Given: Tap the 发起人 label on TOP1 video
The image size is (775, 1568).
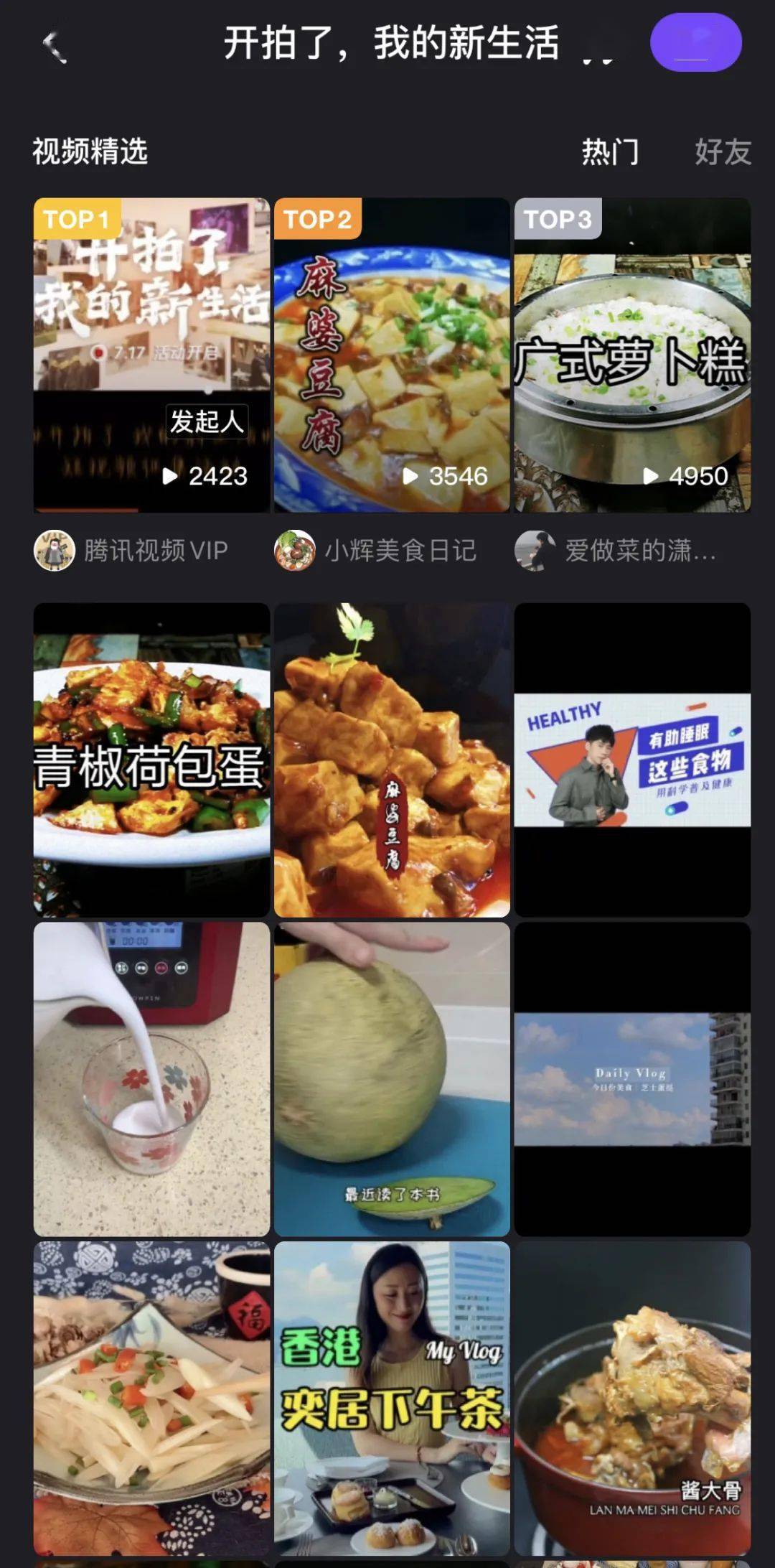Looking at the screenshot, I should coord(206,422).
